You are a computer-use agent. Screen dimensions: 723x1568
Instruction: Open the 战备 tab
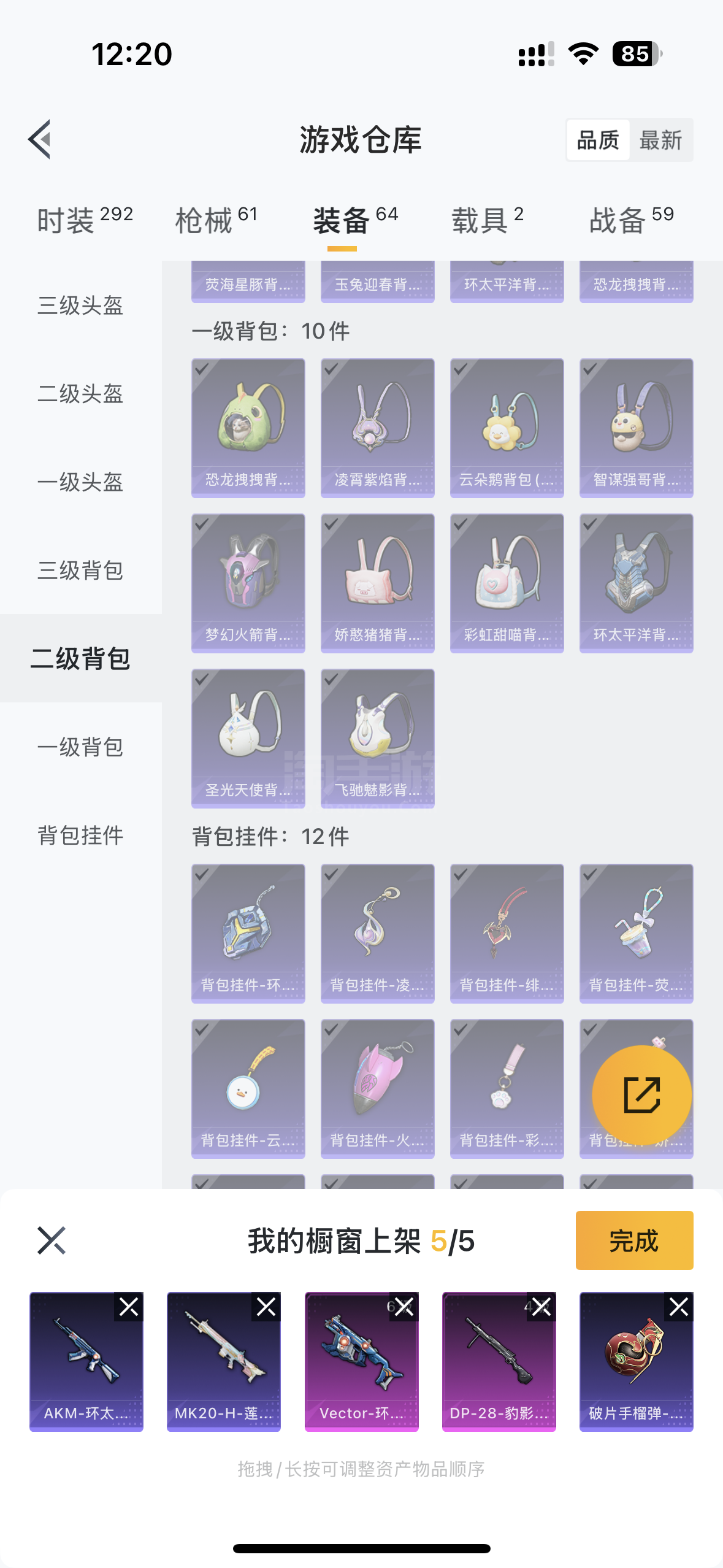[631, 220]
